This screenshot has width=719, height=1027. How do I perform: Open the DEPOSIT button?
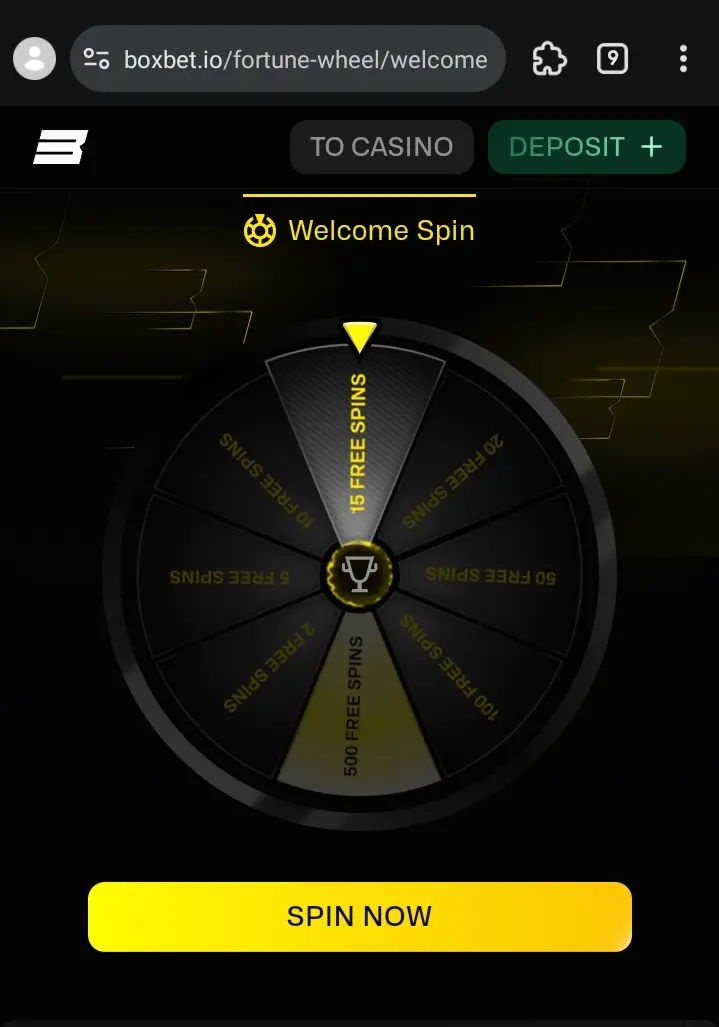(x=586, y=147)
